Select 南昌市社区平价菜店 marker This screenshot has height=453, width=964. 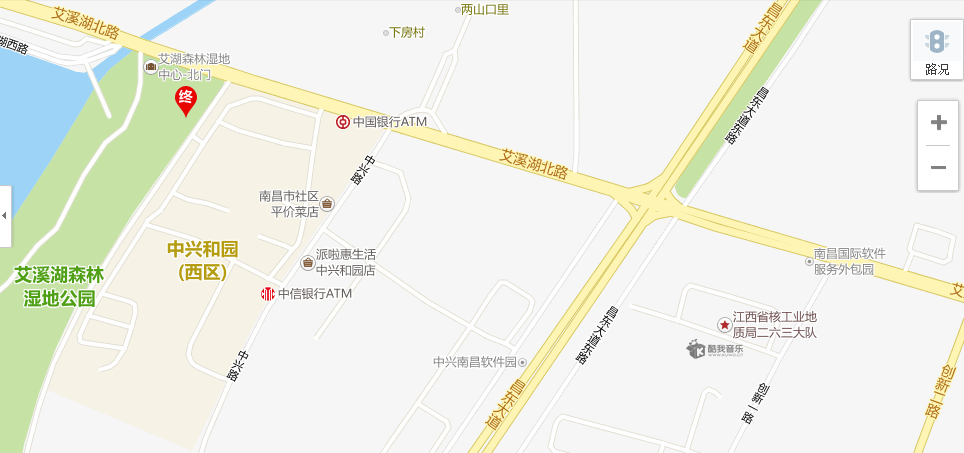coord(327,204)
